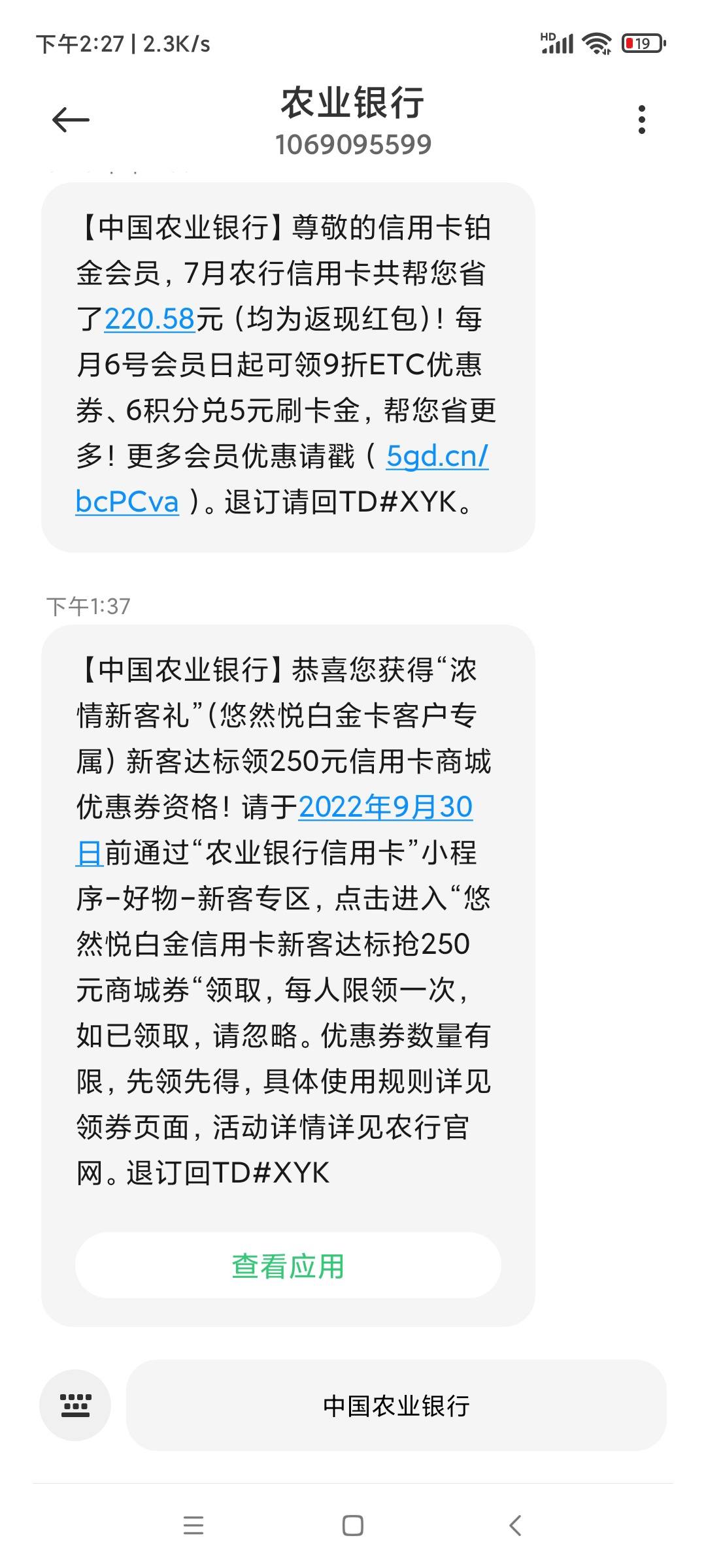Switch to keyboard input with the keyboard icon
The height and width of the screenshot is (1568, 706).
click(x=75, y=1405)
